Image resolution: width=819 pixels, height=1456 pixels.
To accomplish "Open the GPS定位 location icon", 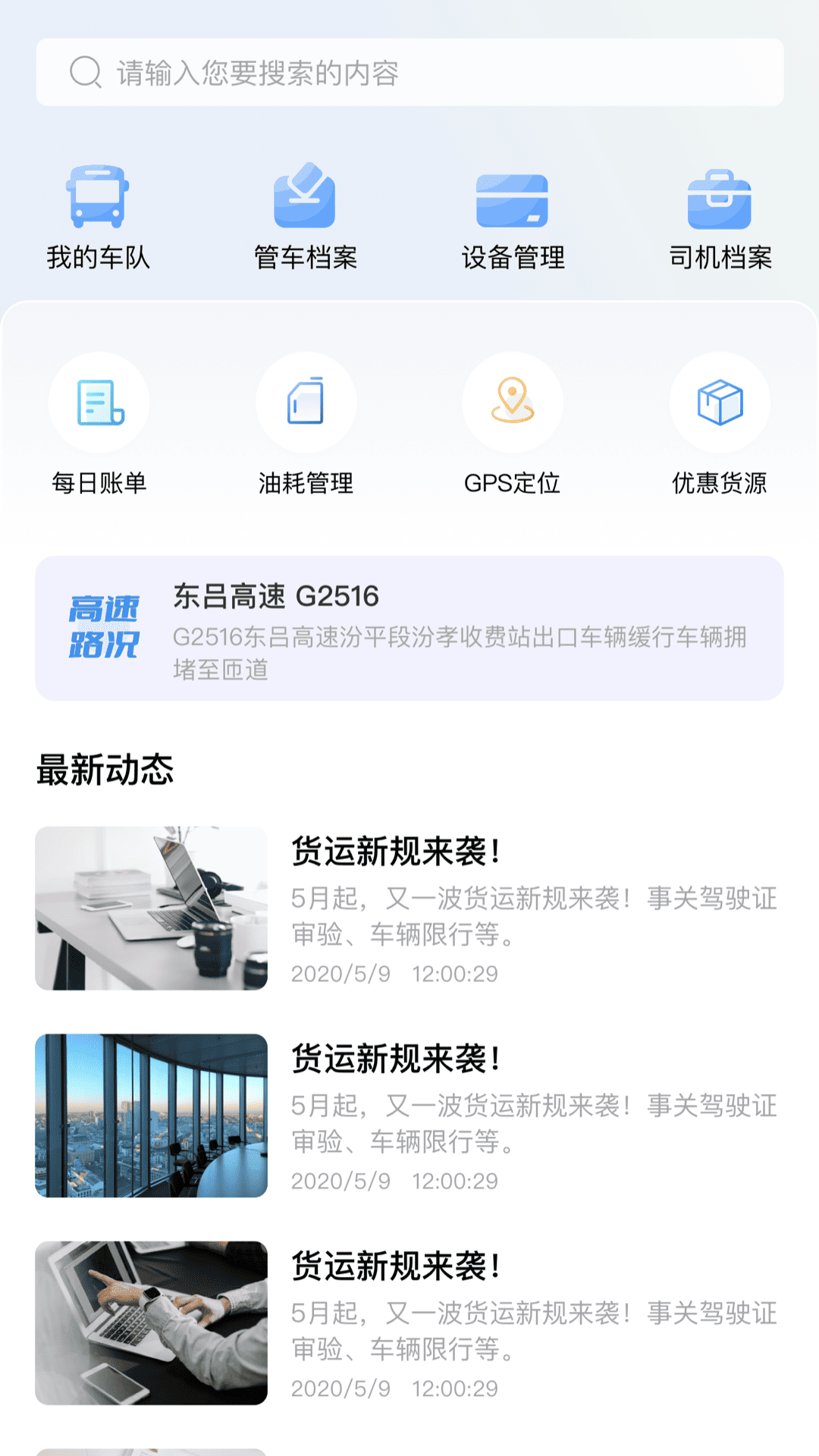I will (513, 403).
